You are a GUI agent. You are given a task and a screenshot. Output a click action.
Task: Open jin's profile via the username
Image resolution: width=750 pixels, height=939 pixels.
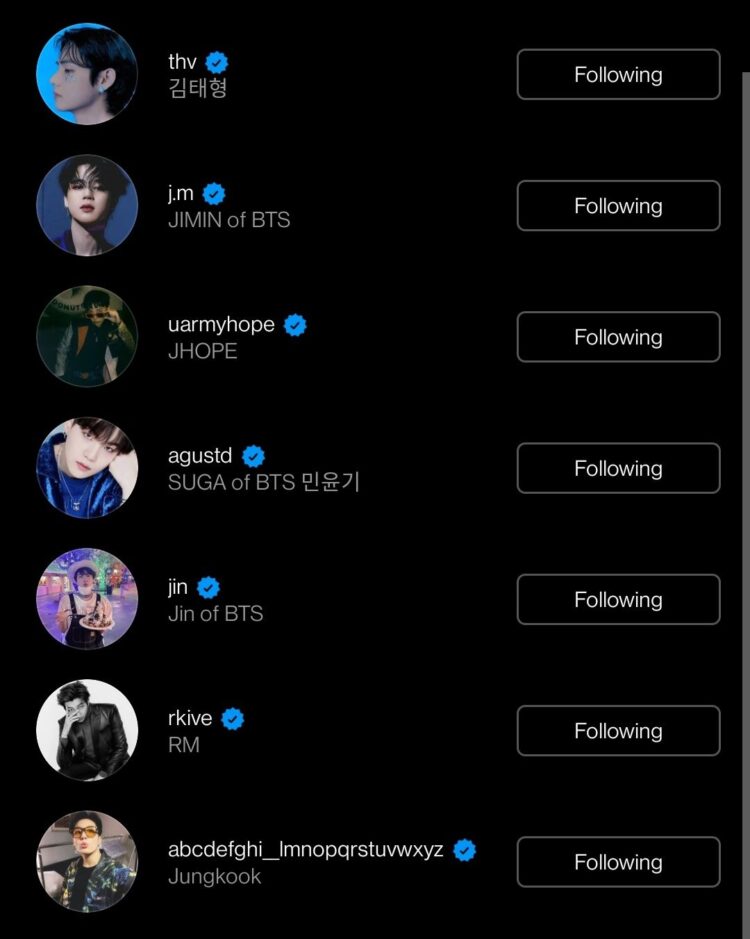[179, 586]
